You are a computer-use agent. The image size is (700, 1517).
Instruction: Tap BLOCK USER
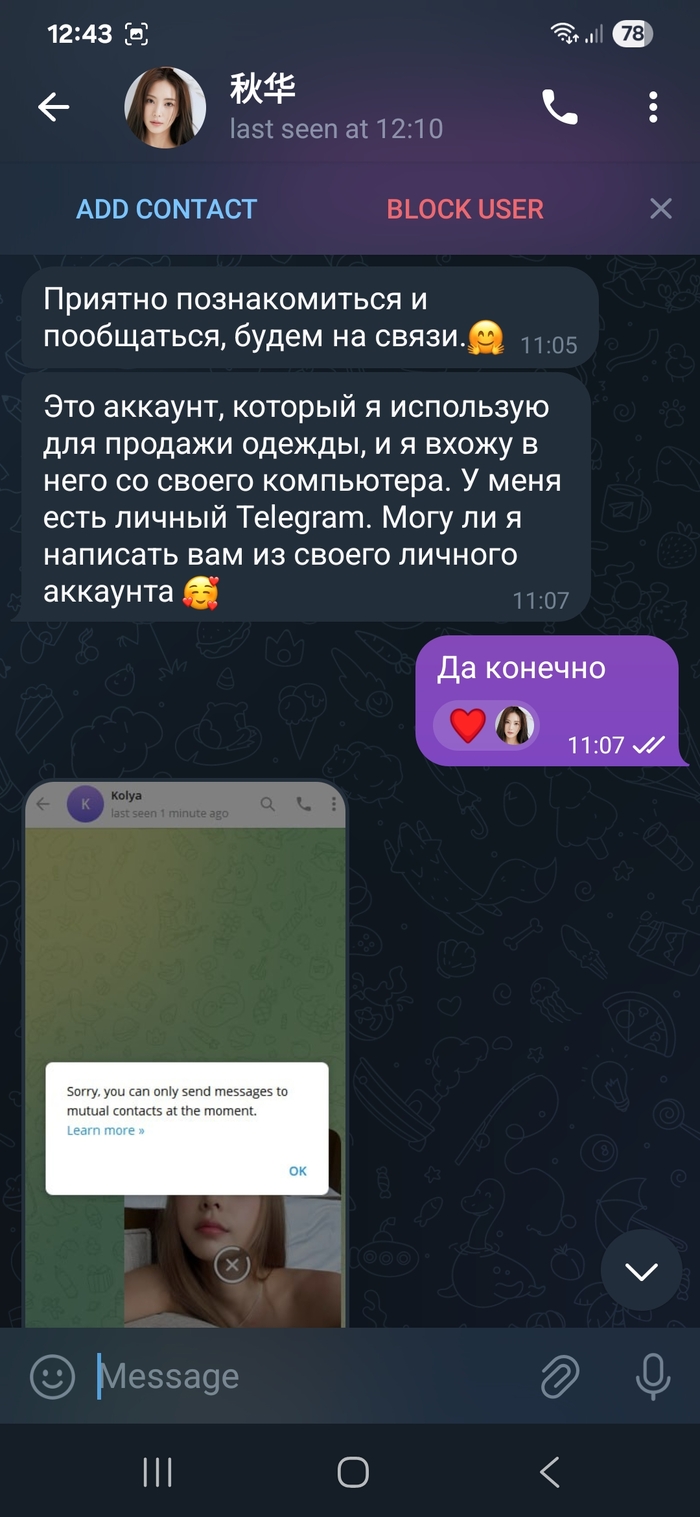pyautogui.click(x=465, y=209)
